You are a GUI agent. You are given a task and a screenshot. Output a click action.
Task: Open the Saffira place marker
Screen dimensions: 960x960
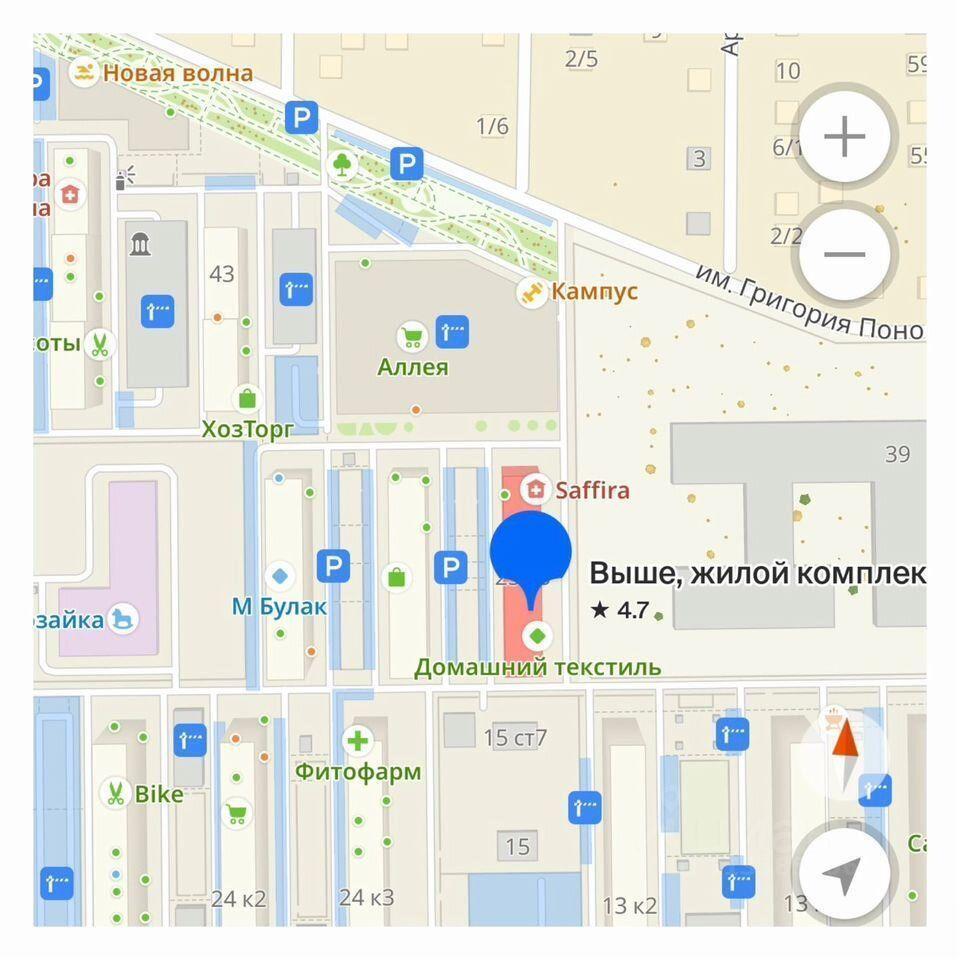click(538, 490)
